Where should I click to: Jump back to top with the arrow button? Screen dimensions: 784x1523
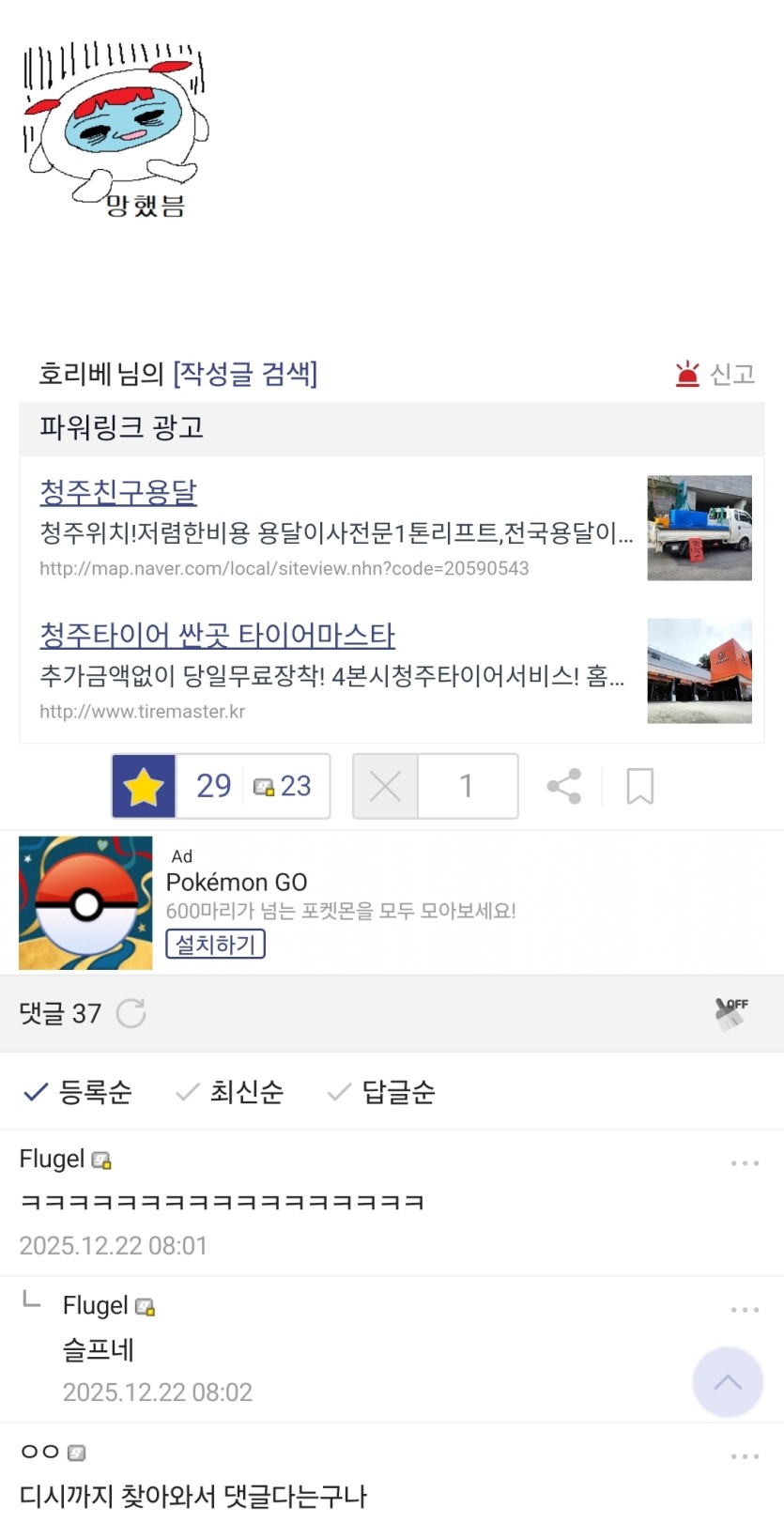[727, 1382]
